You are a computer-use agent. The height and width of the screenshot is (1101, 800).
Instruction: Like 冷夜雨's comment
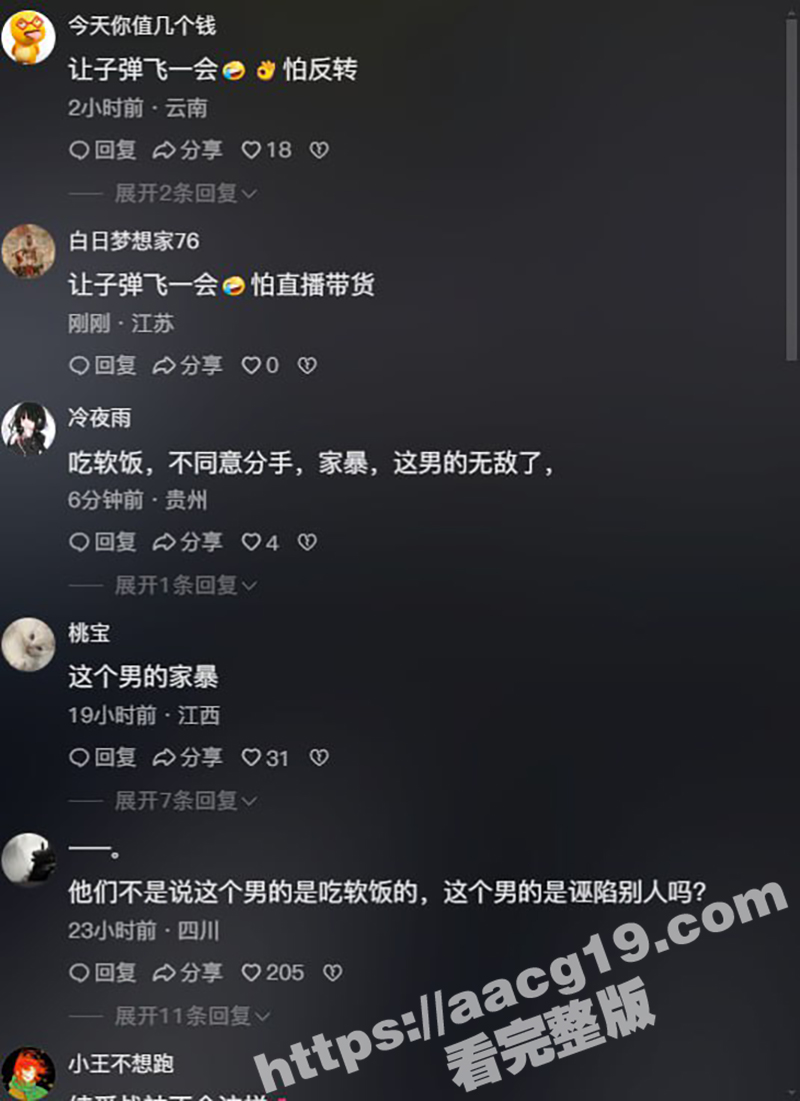[x=252, y=542]
